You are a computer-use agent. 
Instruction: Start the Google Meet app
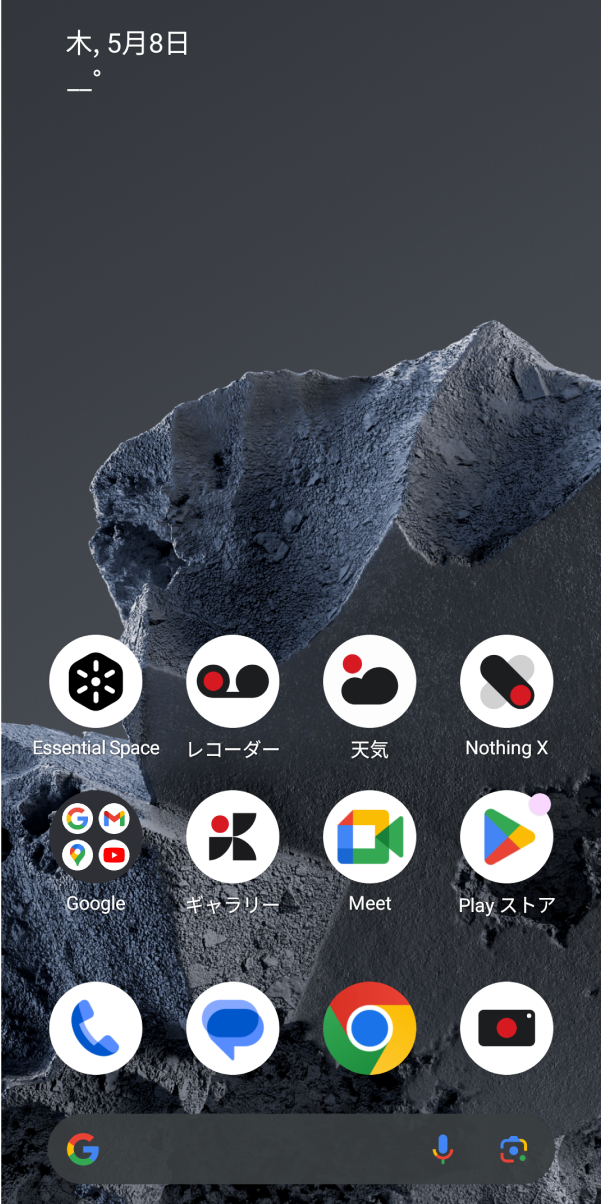click(x=370, y=837)
